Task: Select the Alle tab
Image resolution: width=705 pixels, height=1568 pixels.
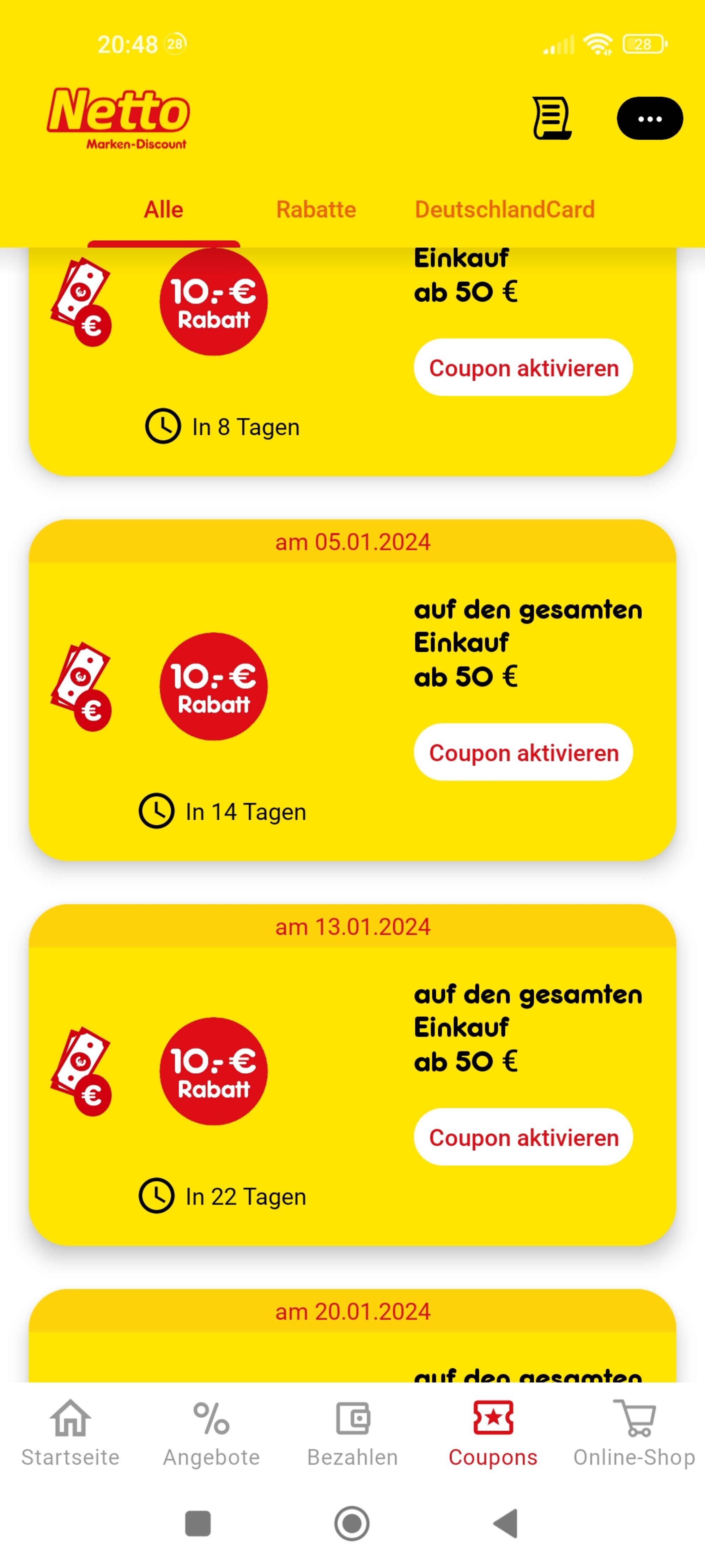Action: tap(164, 209)
